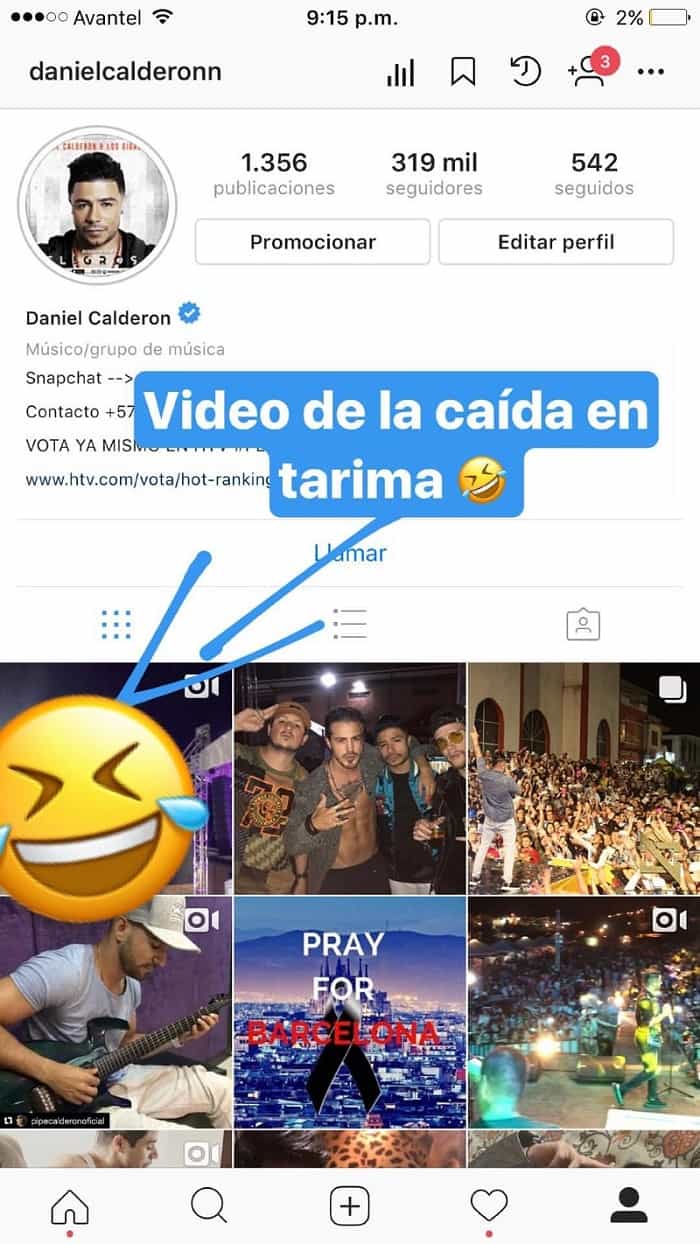Open the activity heart tab
Screen dimensions: 700x1244
(x=489, y=1207)
